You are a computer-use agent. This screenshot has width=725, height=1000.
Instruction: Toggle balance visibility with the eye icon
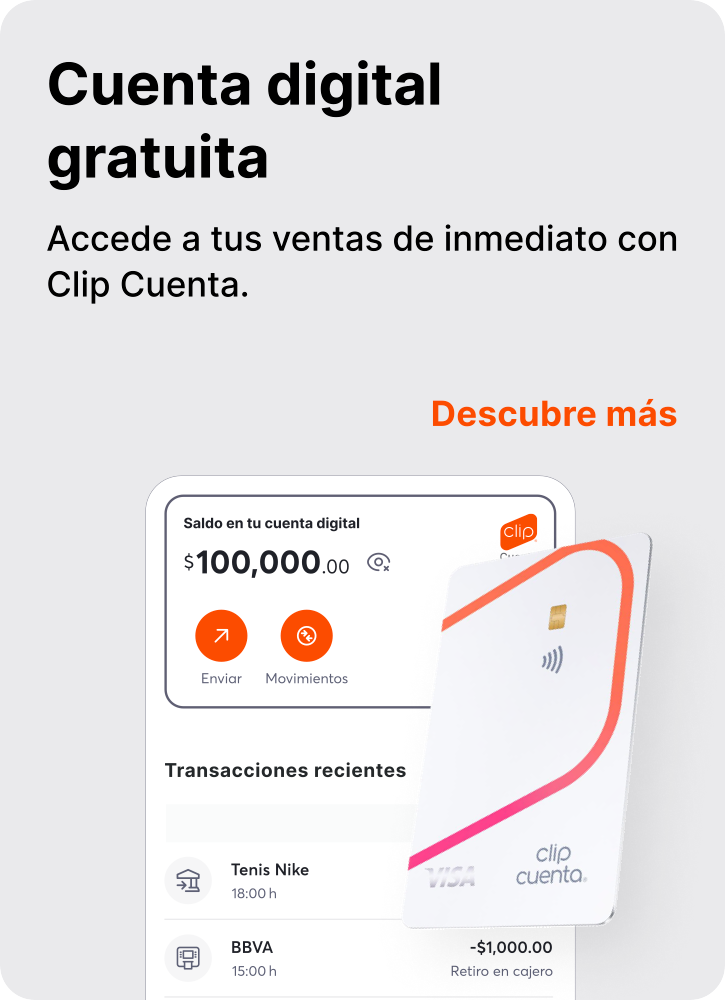click(x=376, y=563)
